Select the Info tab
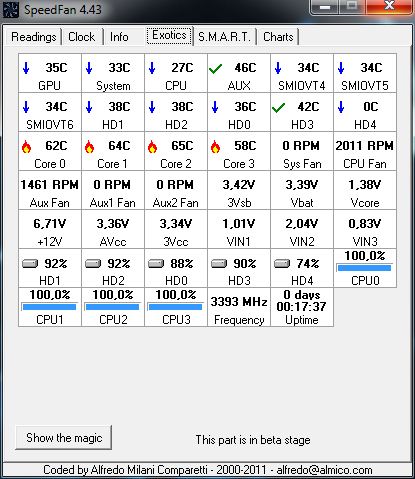The height and width of the screenshot is (479, 415). (119, 37)
